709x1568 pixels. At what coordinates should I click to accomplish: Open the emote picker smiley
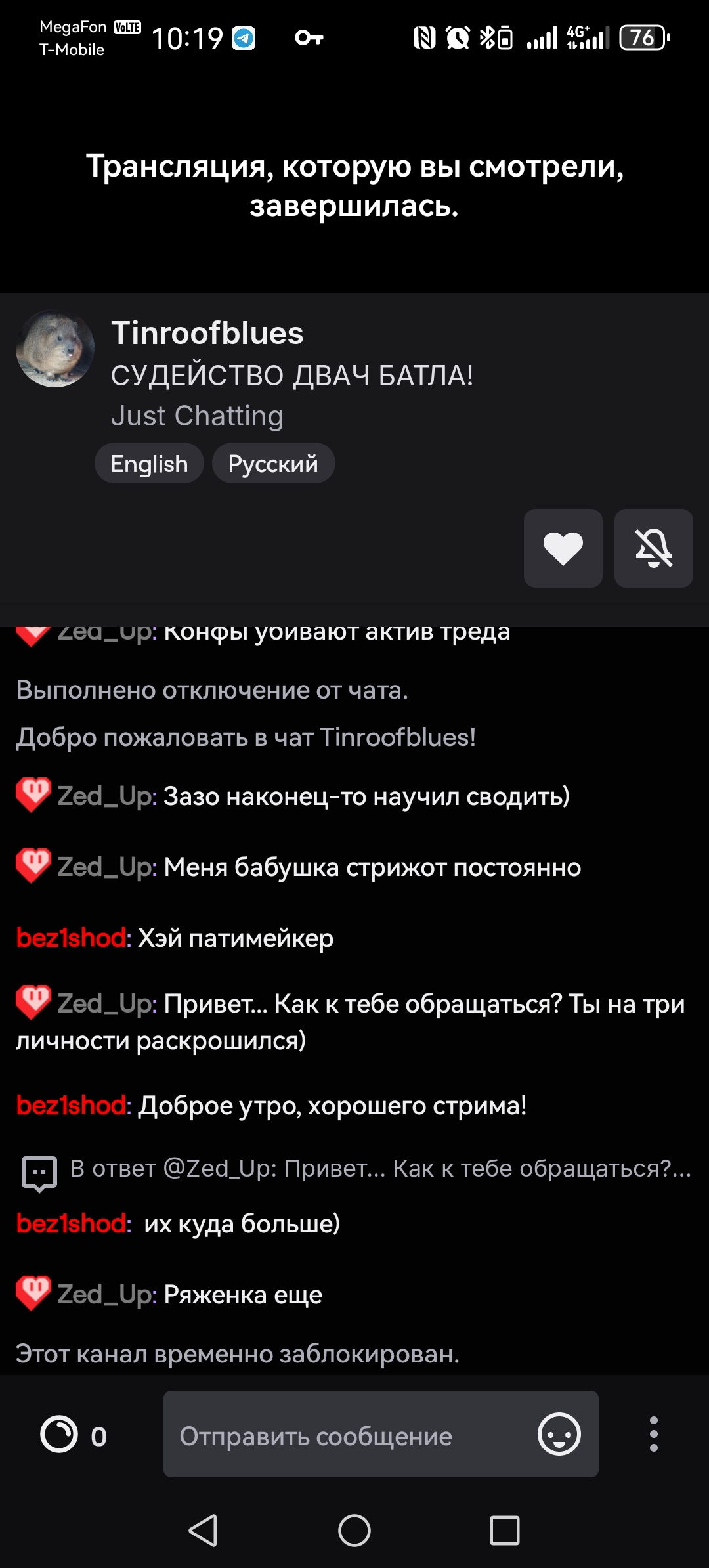click(x=559, y=1434)
